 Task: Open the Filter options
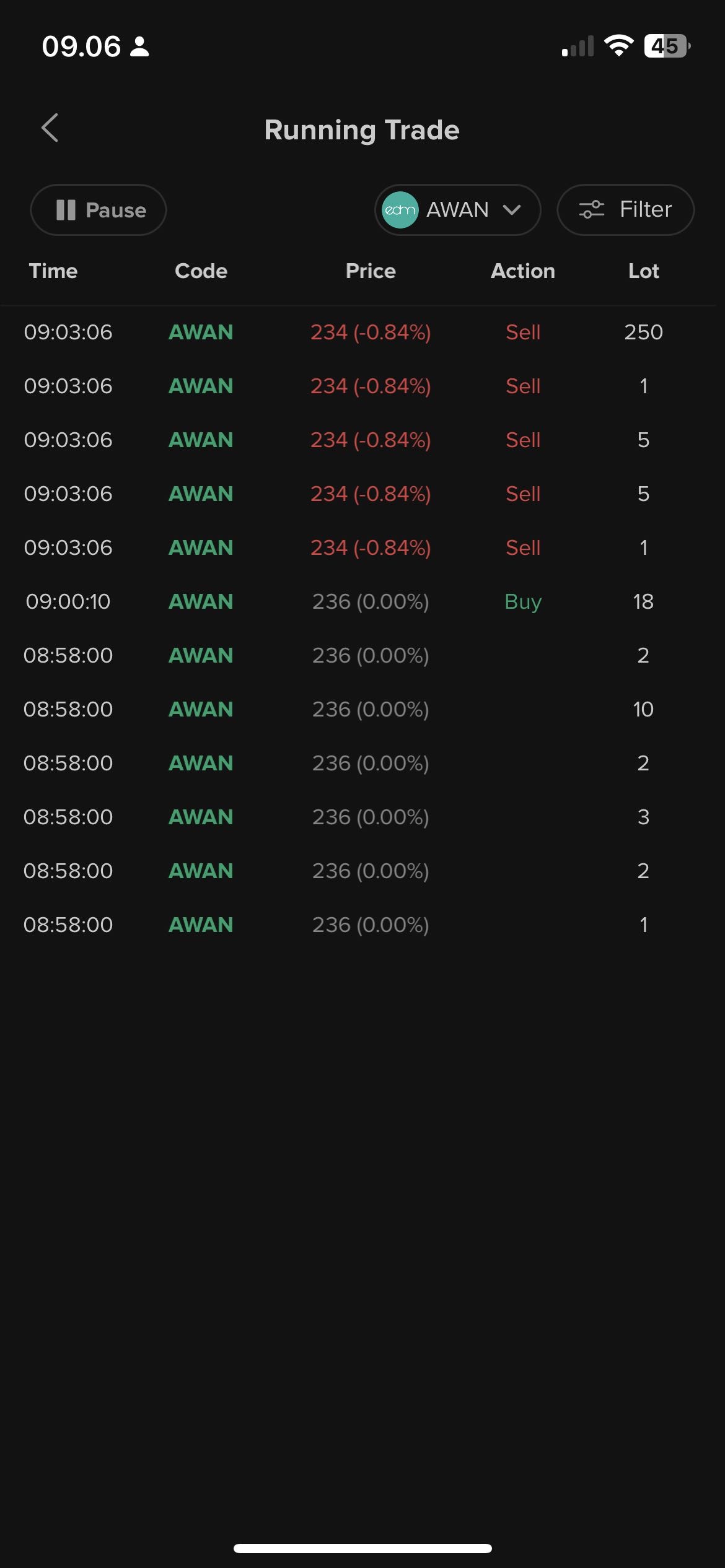(x=625, y=210)
